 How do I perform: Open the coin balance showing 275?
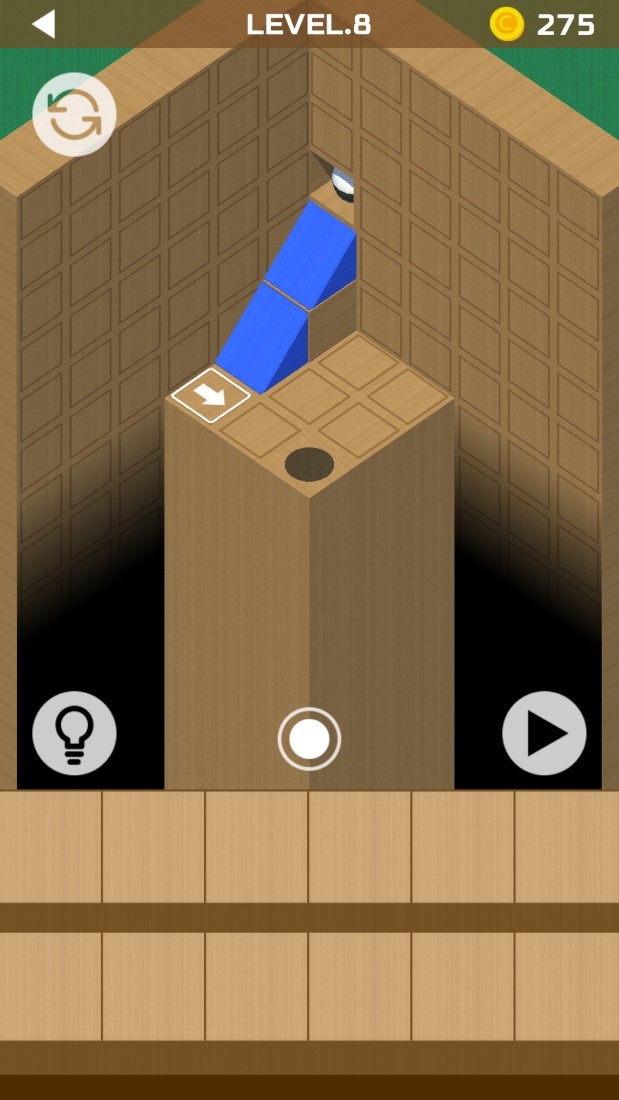click(x=543, y=24)
